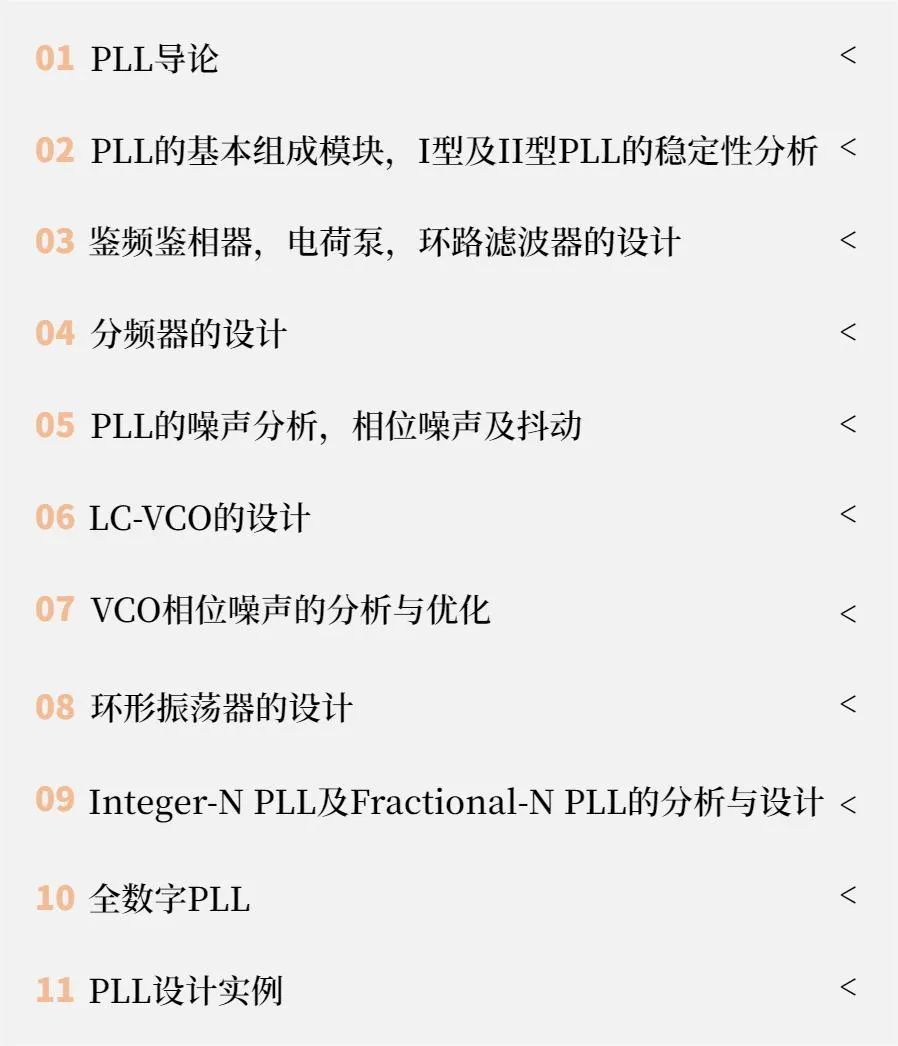The image size is (898, 1046).
Task: Open section 06 LC-VCO的设计
Action: click(x=848, y=516)
